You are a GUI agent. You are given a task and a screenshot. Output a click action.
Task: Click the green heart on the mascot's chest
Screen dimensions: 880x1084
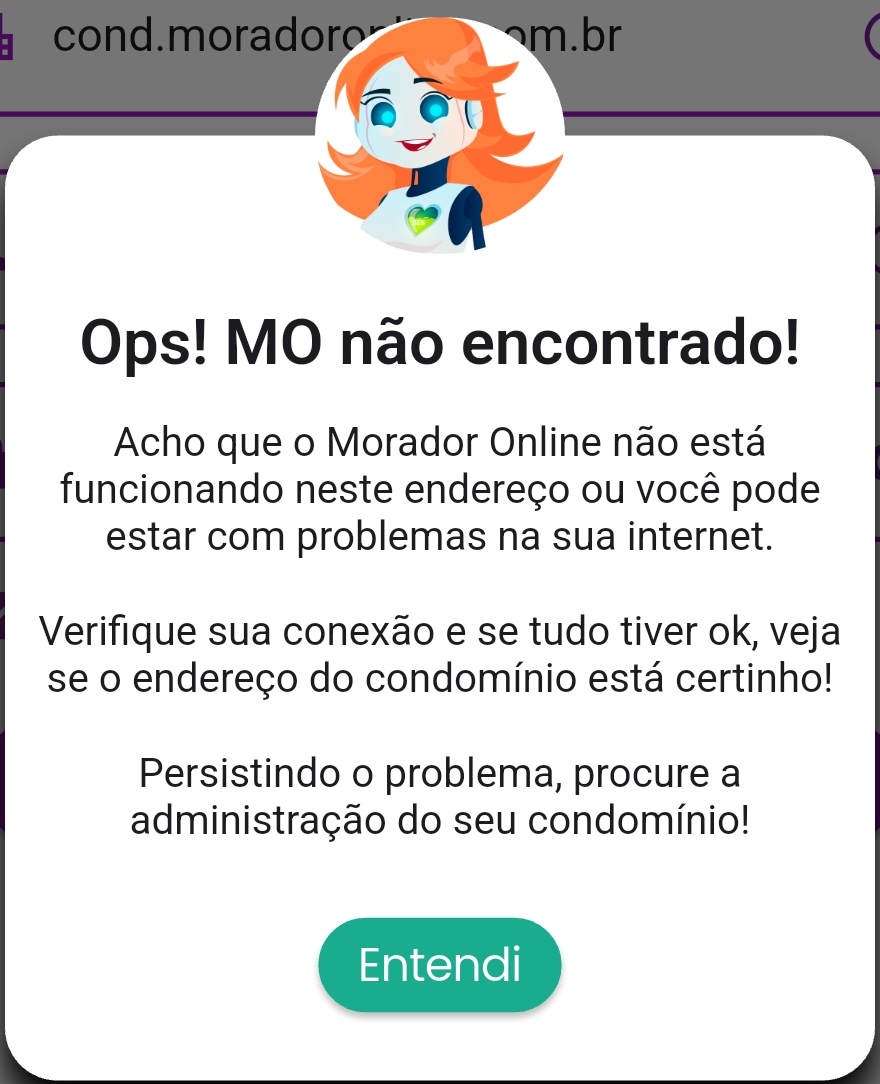pos(424,218)
